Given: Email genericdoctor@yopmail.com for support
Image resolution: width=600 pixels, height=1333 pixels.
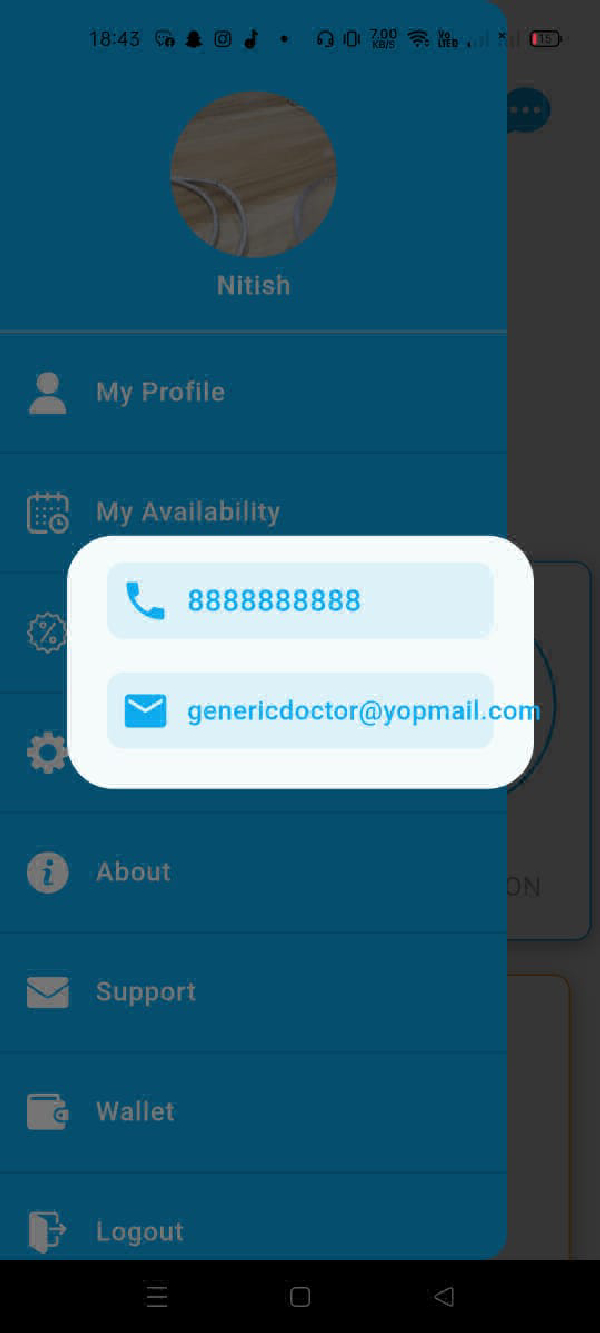Looking at the screenshot, I should click(299, 711).
